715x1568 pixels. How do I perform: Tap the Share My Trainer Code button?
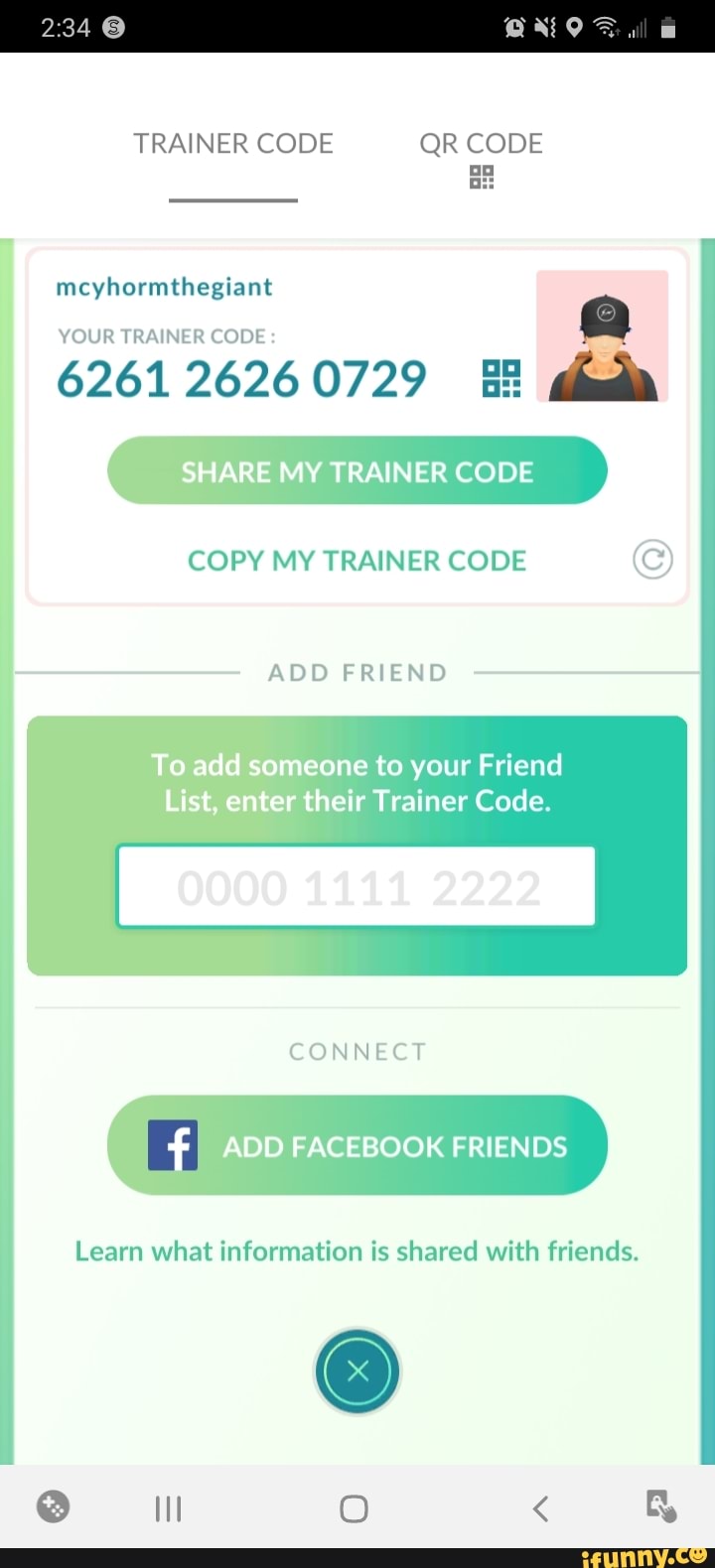point(357,470)
